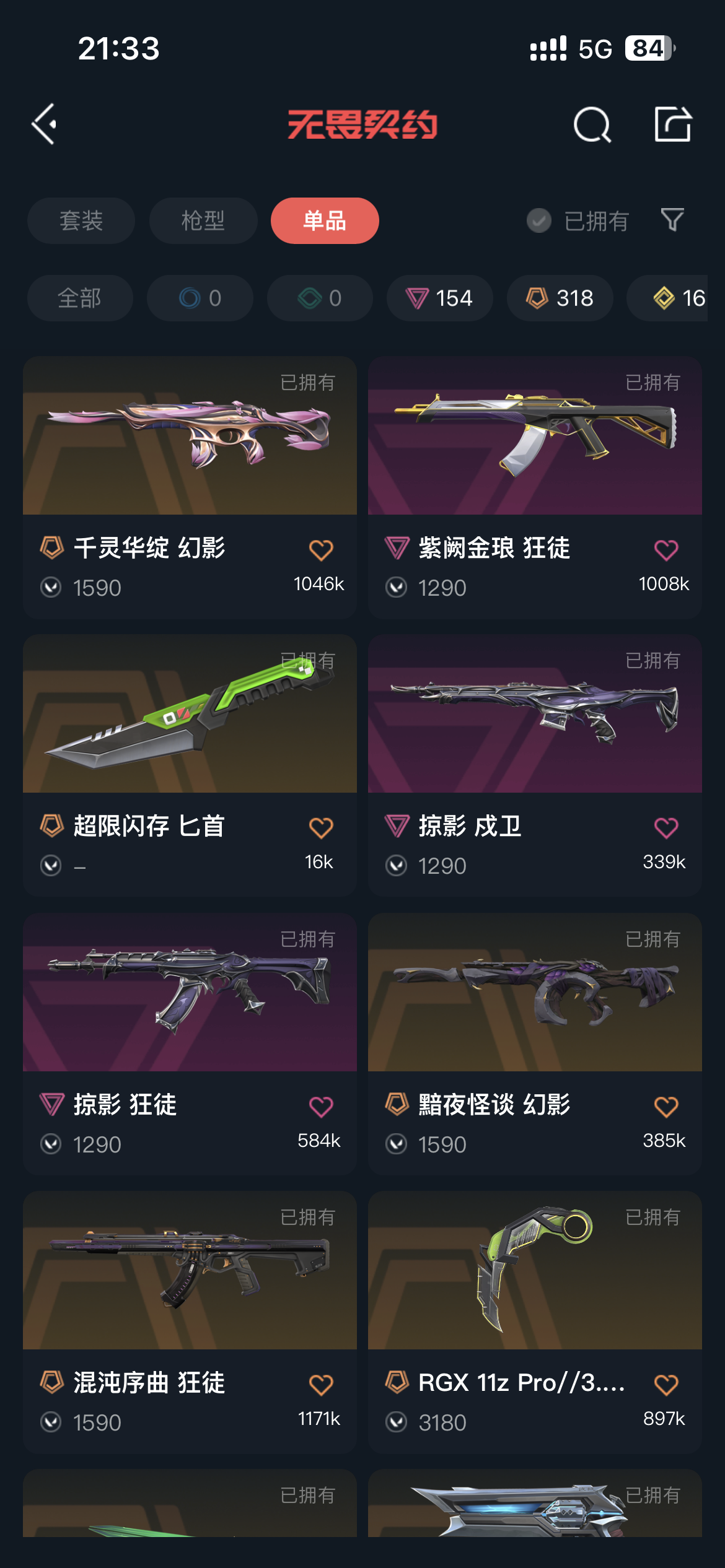Viewport: 725px width, 1568px height.
Task: Open the 混沌序曲 狂徒 skin card
Action: (x=190, y=1322)
